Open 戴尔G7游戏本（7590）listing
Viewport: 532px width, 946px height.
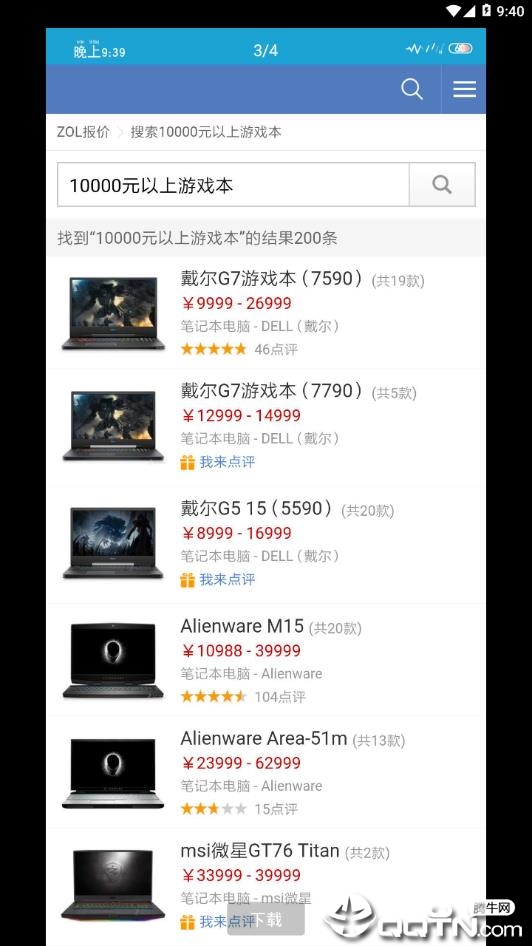pyautogui.click(x=272, y=279)
